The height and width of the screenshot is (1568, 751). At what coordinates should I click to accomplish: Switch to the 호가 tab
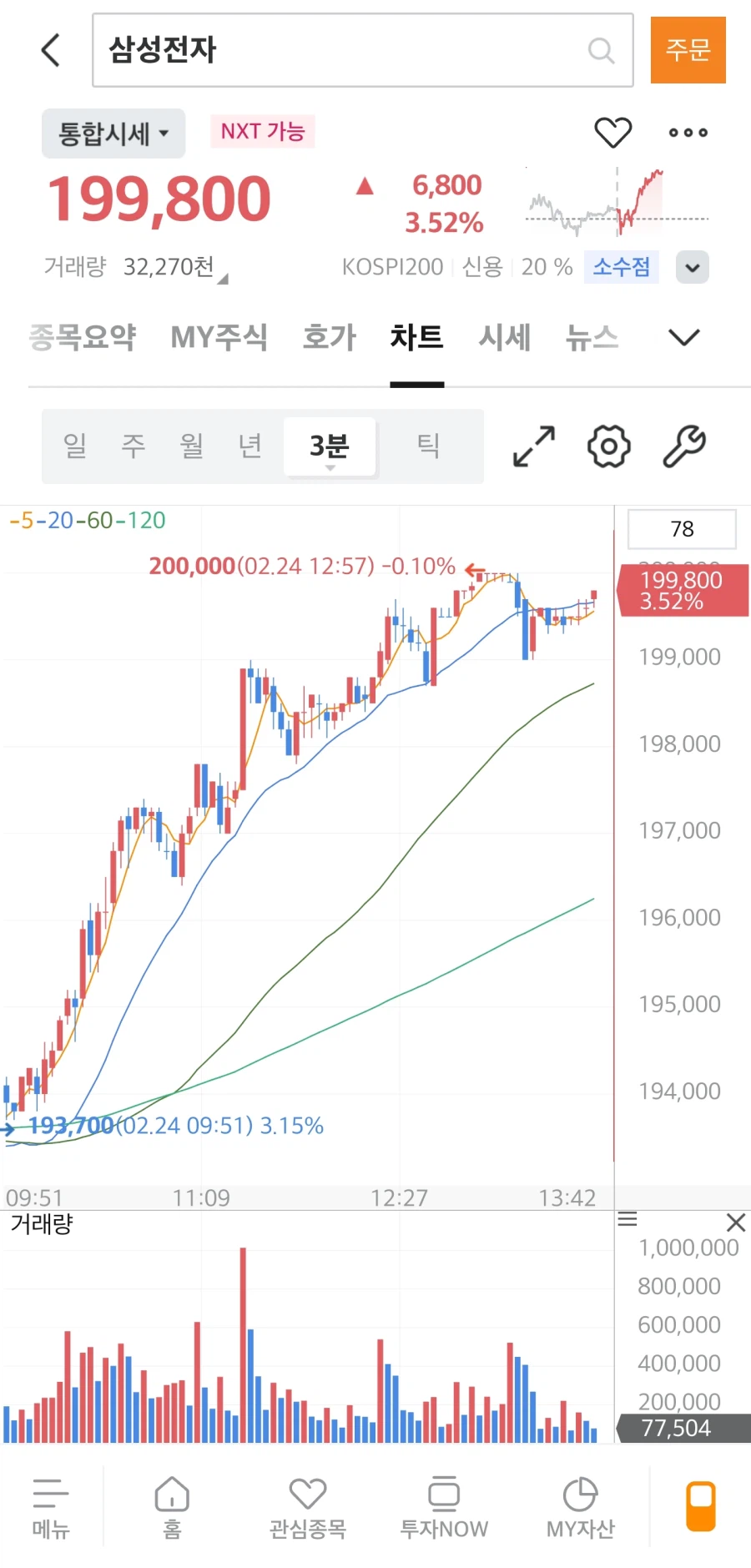tap(329, 337)
